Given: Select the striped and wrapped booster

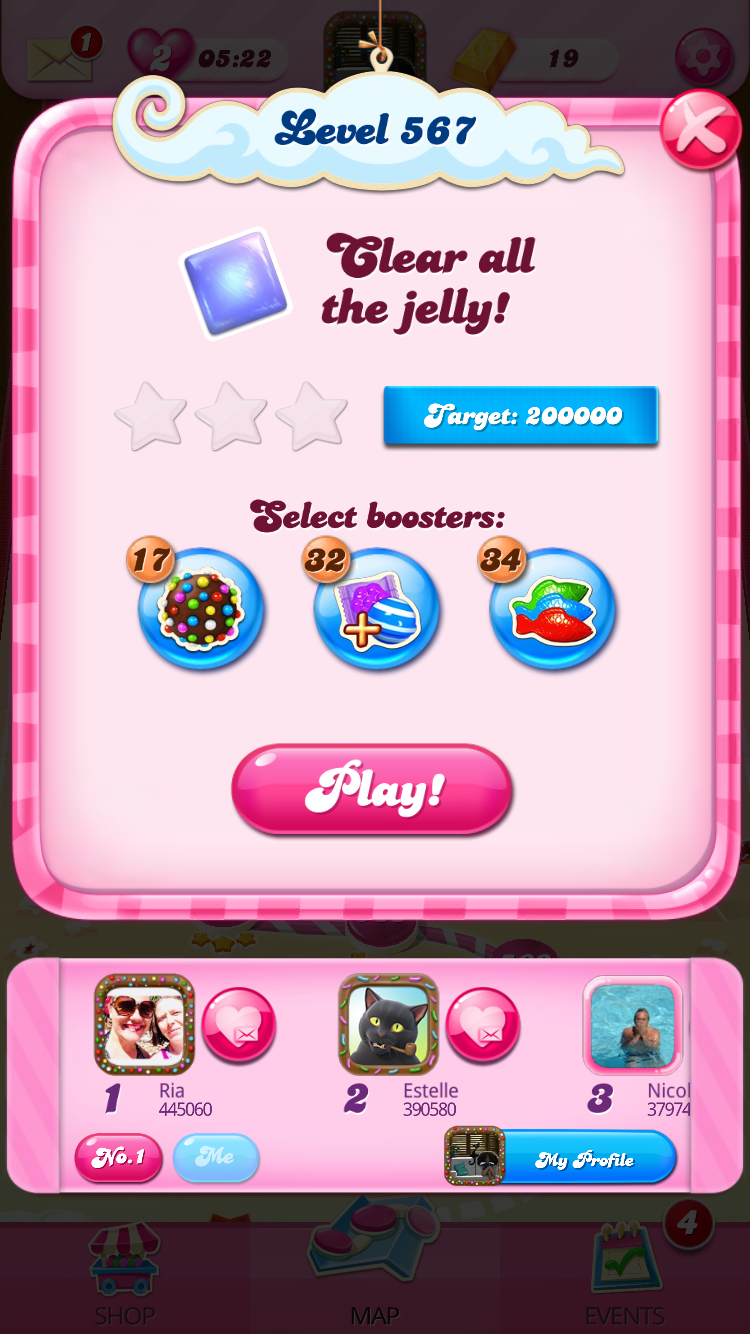Looking at the screenshot, I should [376, 609].
